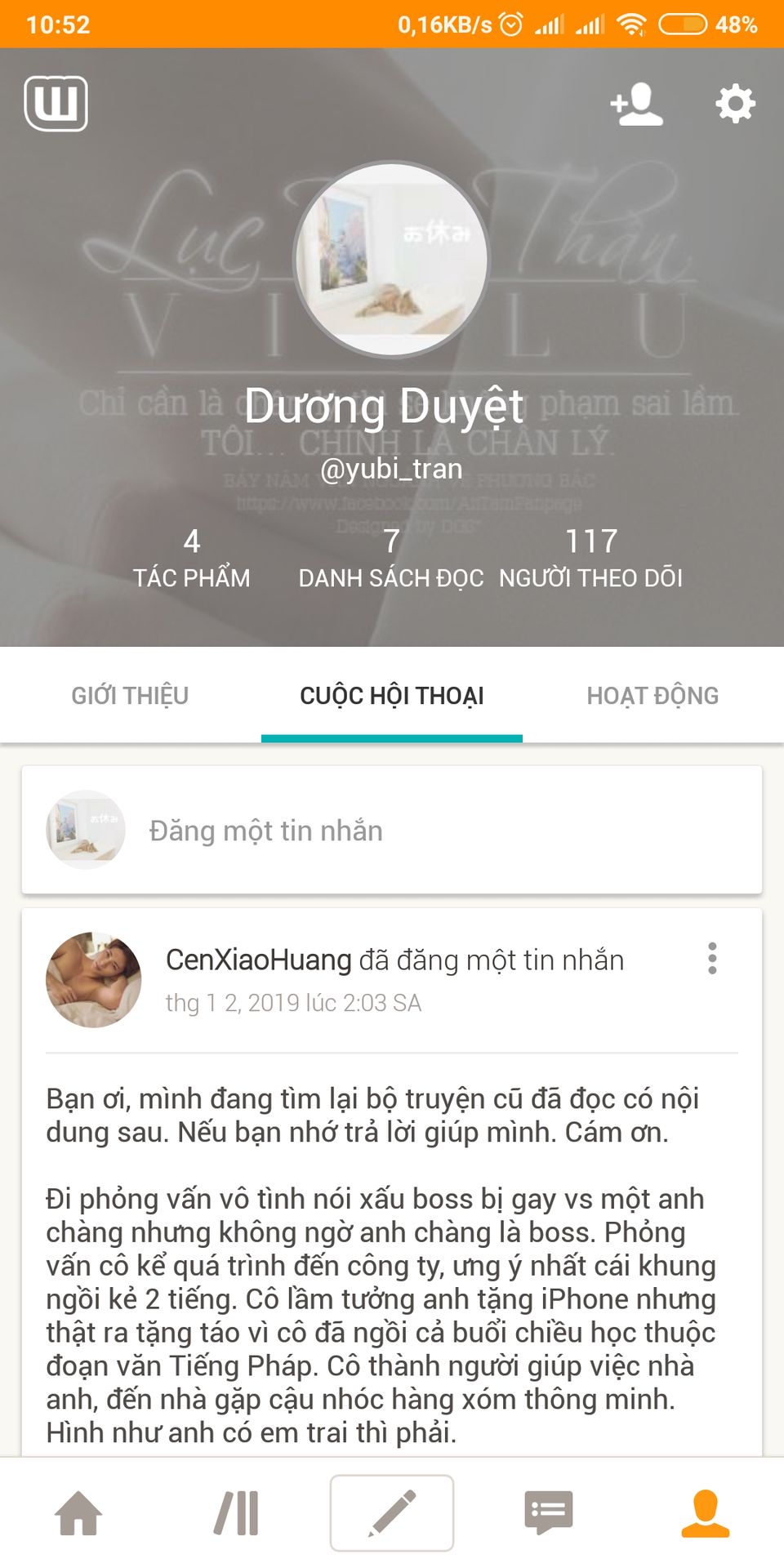Viewport: 784px width, 1568px height.
Task: Switch to the Hoạt Động tab
Action: (653, 696)
